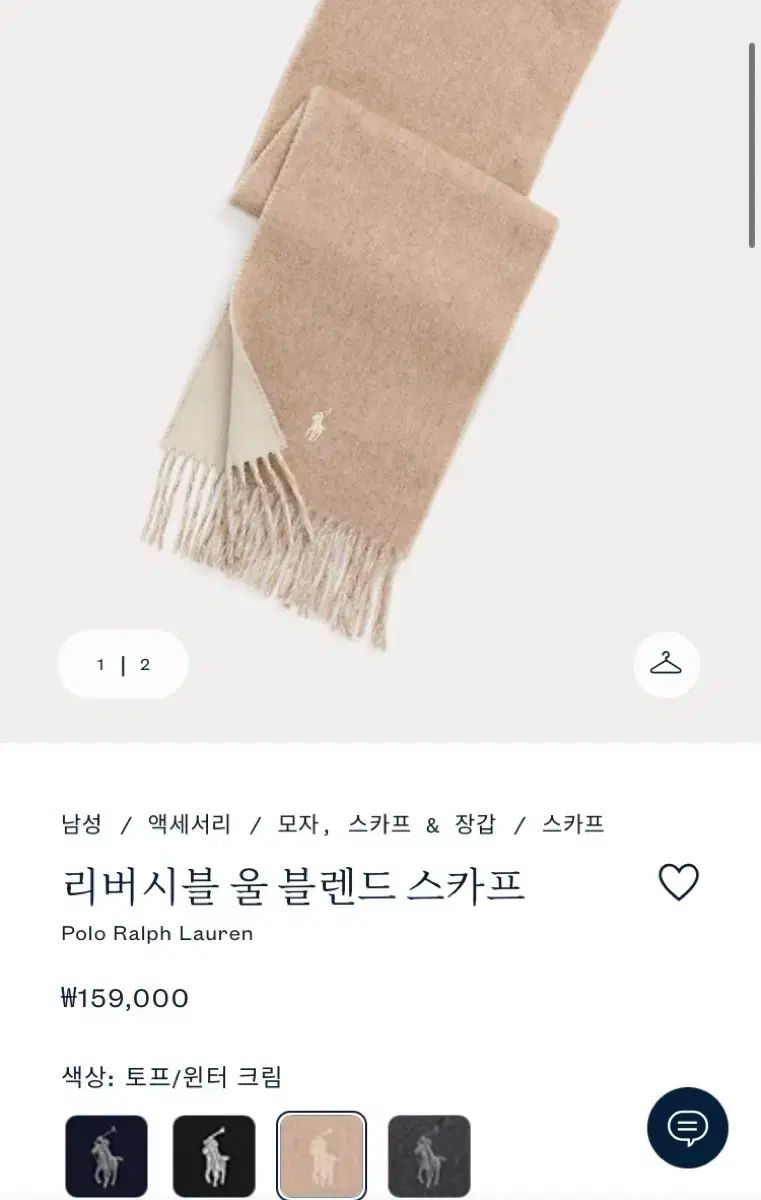The image size is (761, 1200).
Task: Select the navy color swatch
Action: click(x=106, y=1156)
